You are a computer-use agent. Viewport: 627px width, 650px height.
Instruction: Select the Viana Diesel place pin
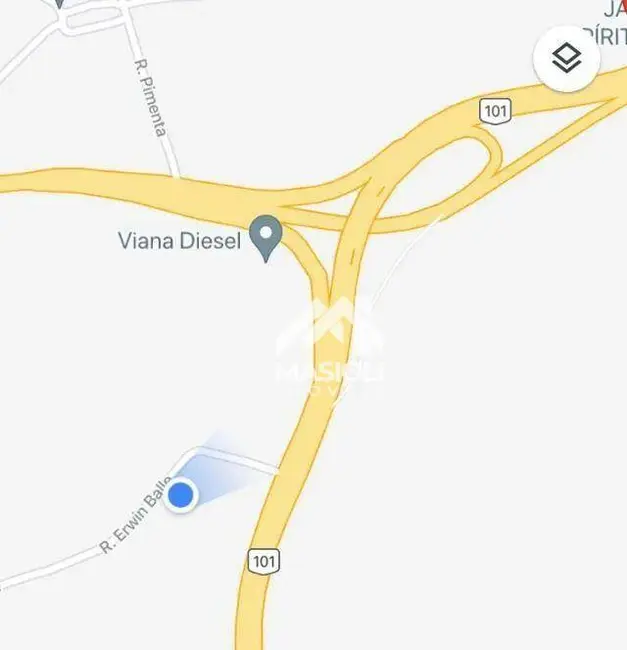[x=266, y=238]
